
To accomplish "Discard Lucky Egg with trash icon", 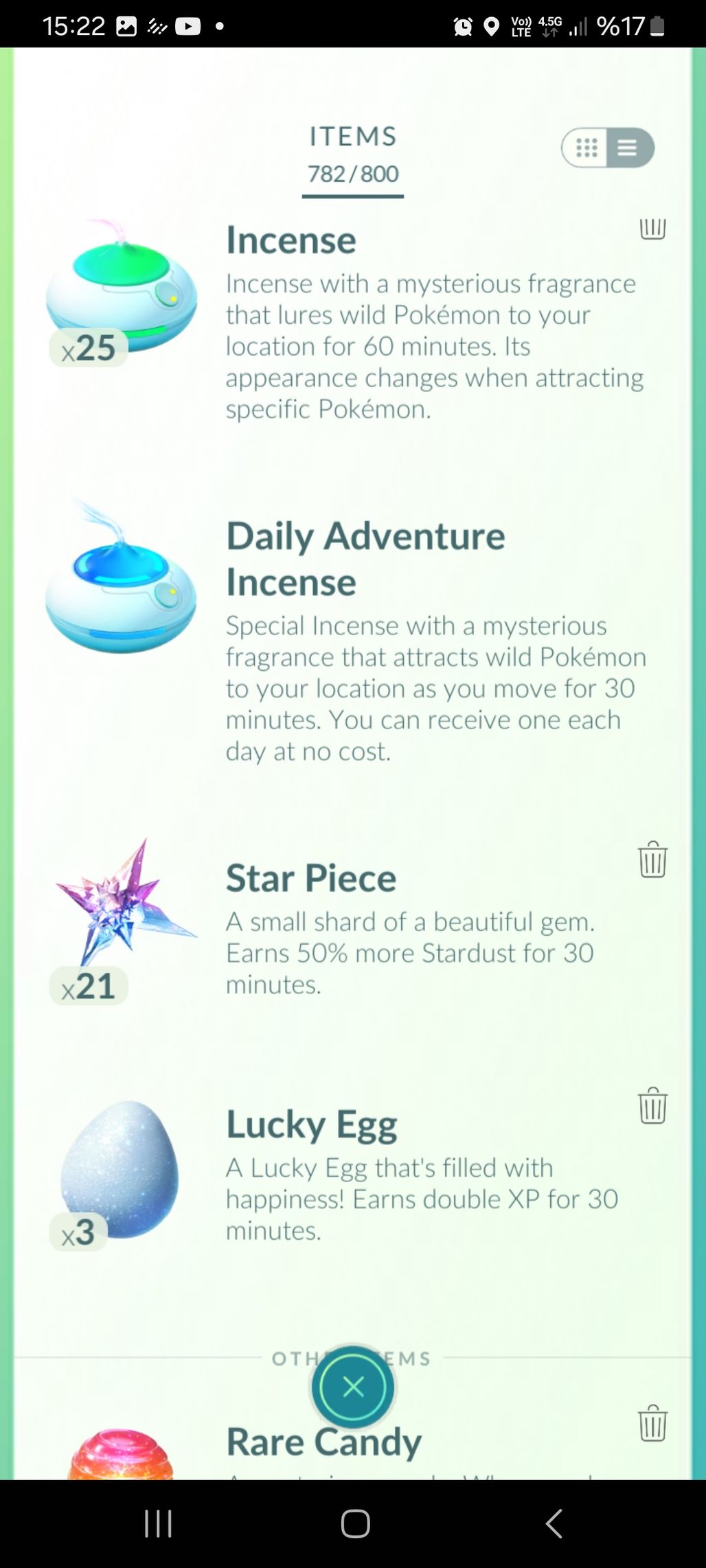I will coord(652,1105).
